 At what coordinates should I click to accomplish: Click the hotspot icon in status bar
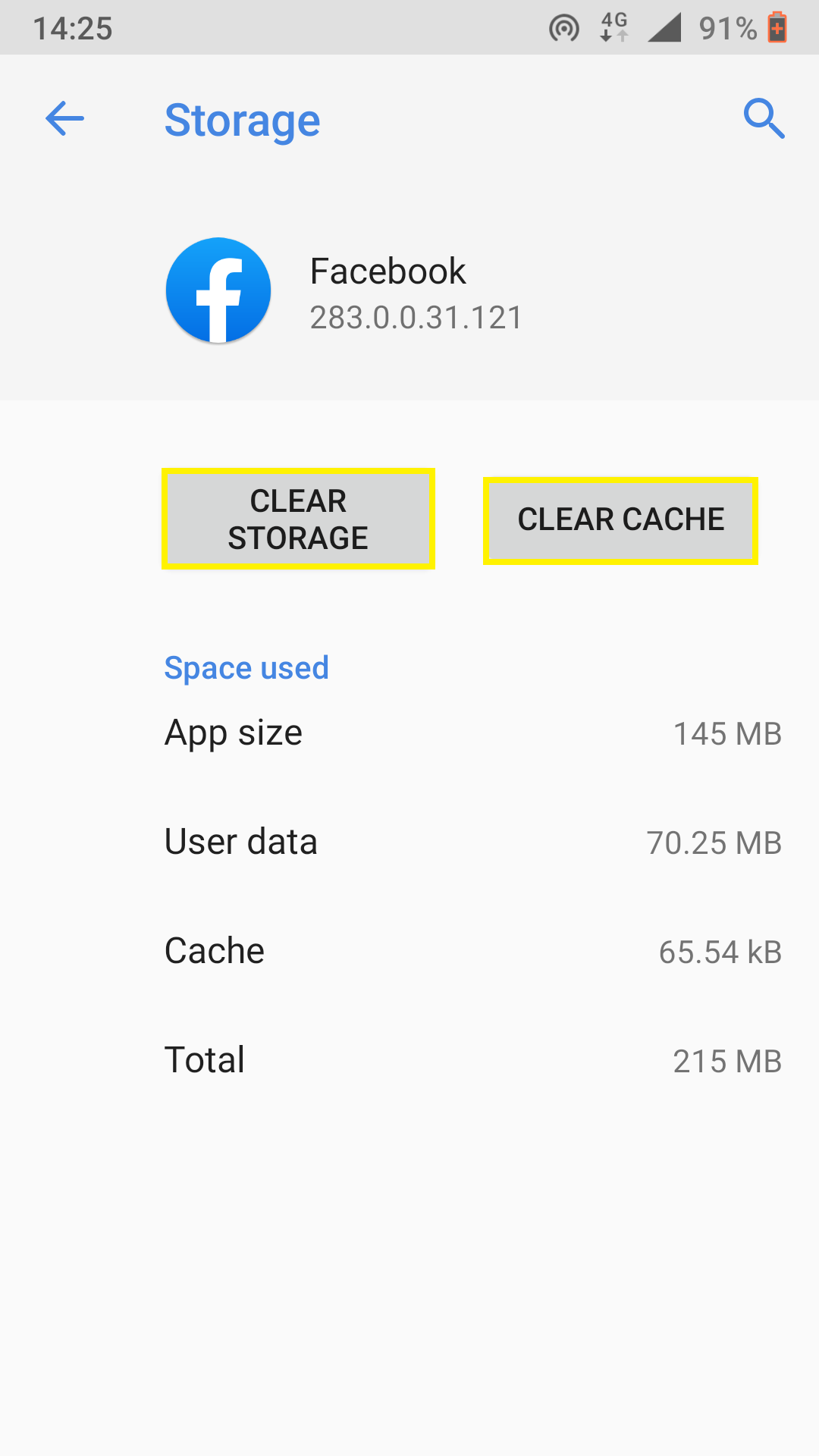(564, 27)
